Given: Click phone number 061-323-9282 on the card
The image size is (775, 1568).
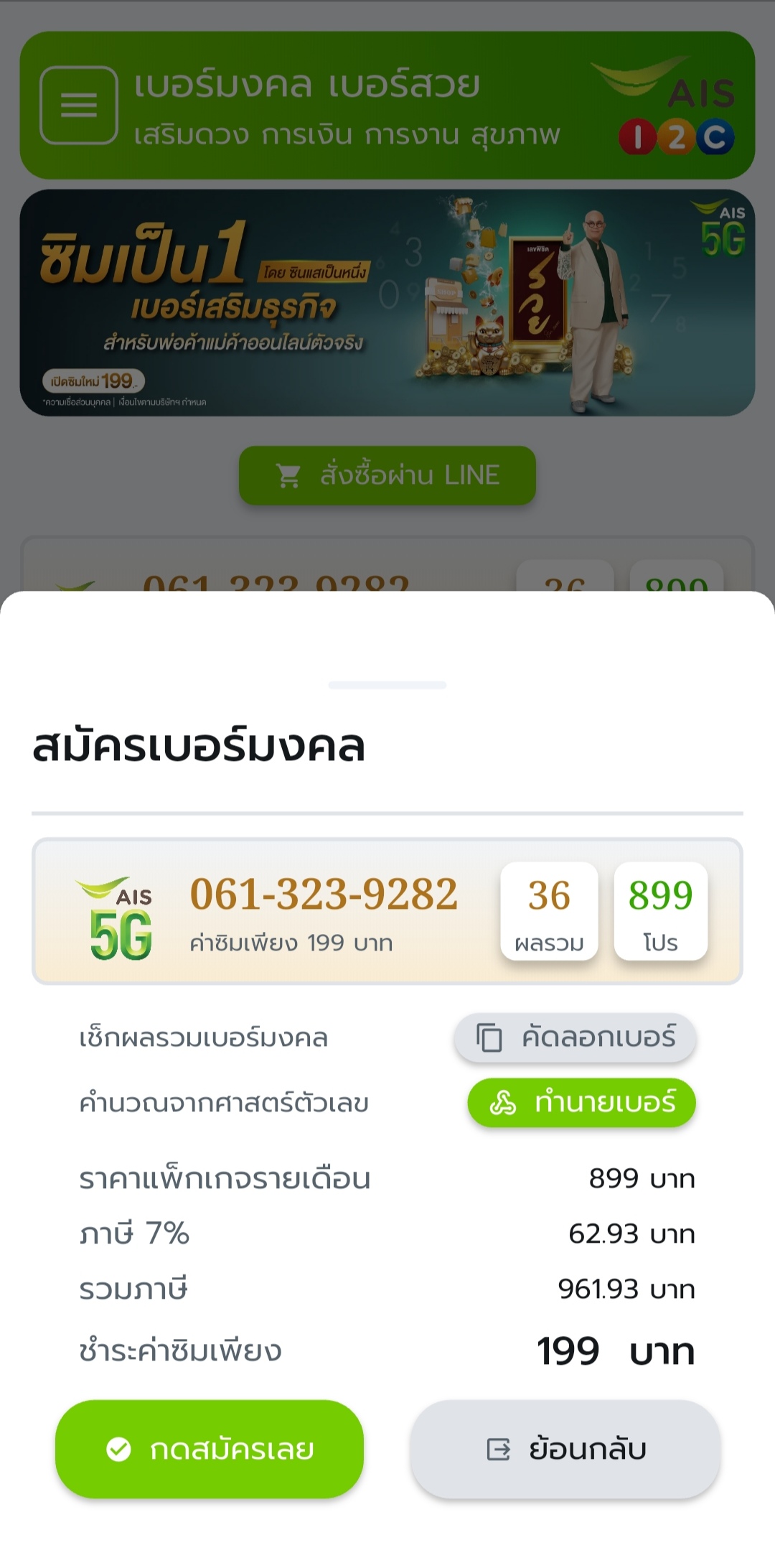Looking at the screenshot, I should 323,892.
